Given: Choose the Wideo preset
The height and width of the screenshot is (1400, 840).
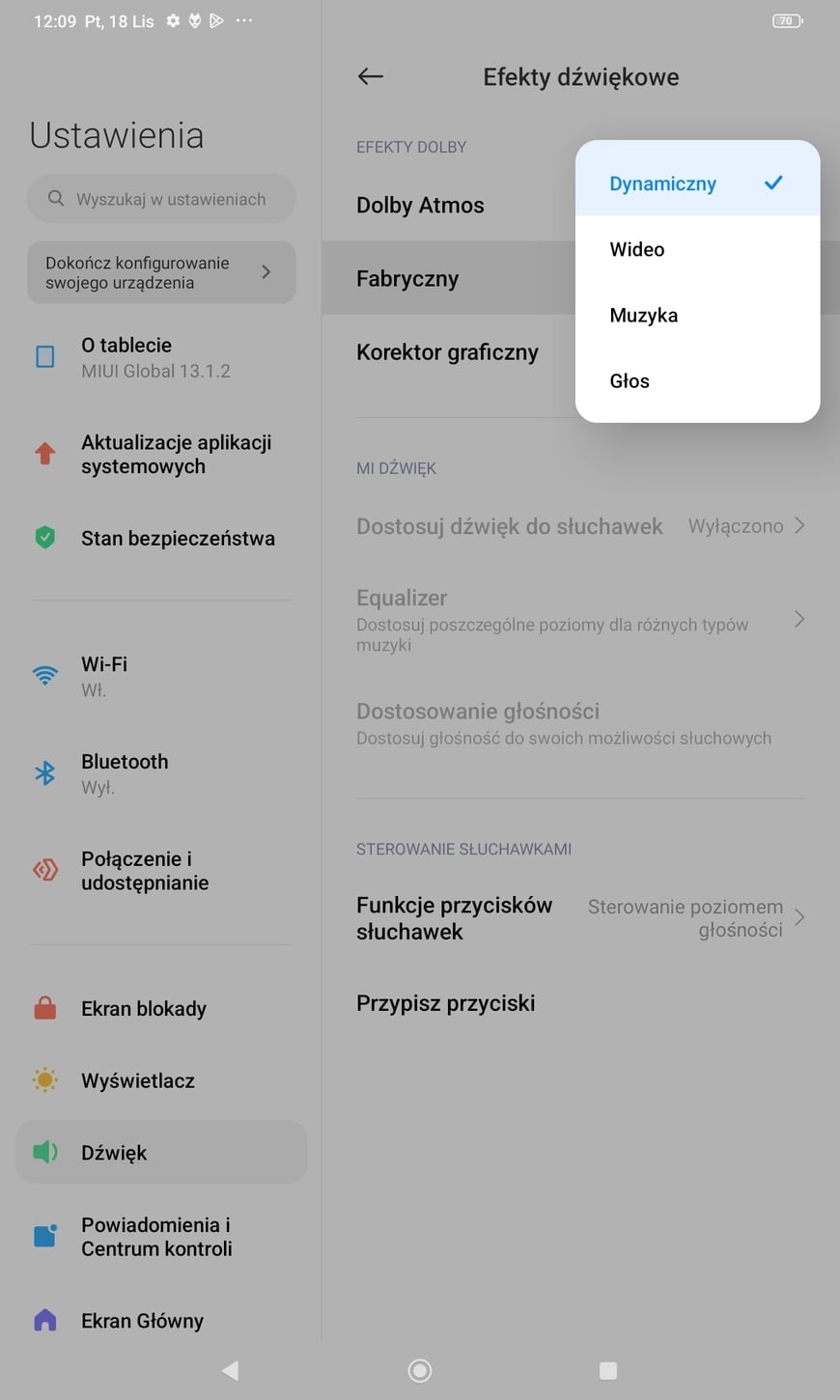Looking at the screenshot, I should (697, 249).
